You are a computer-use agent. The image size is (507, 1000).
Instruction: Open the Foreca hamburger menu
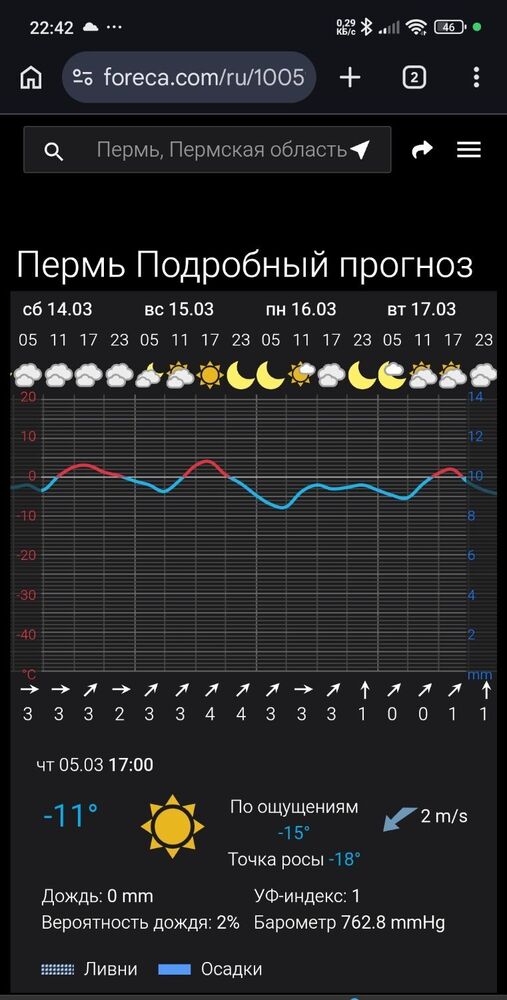tap(469, 150)
